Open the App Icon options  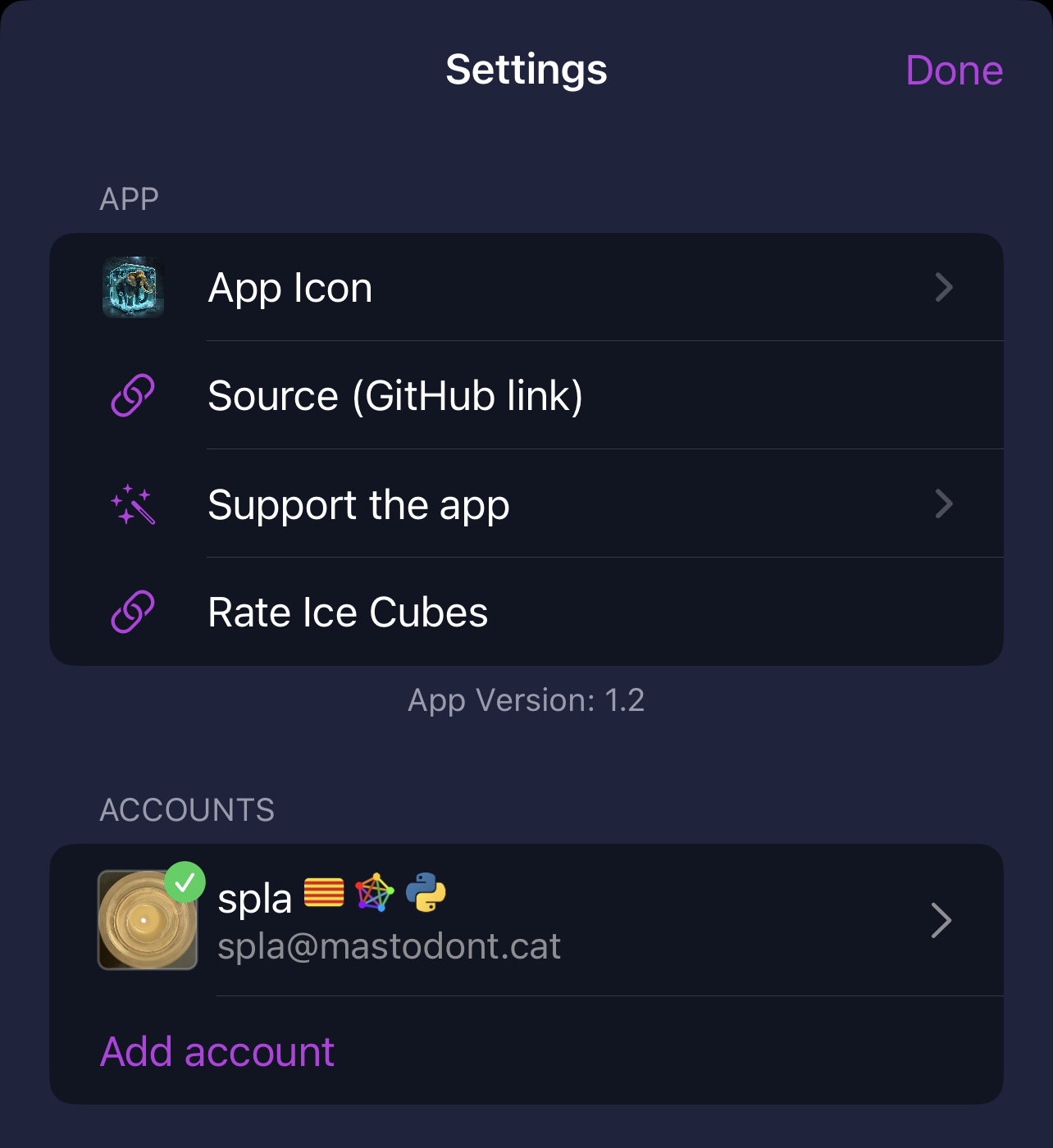coord(525,288)
